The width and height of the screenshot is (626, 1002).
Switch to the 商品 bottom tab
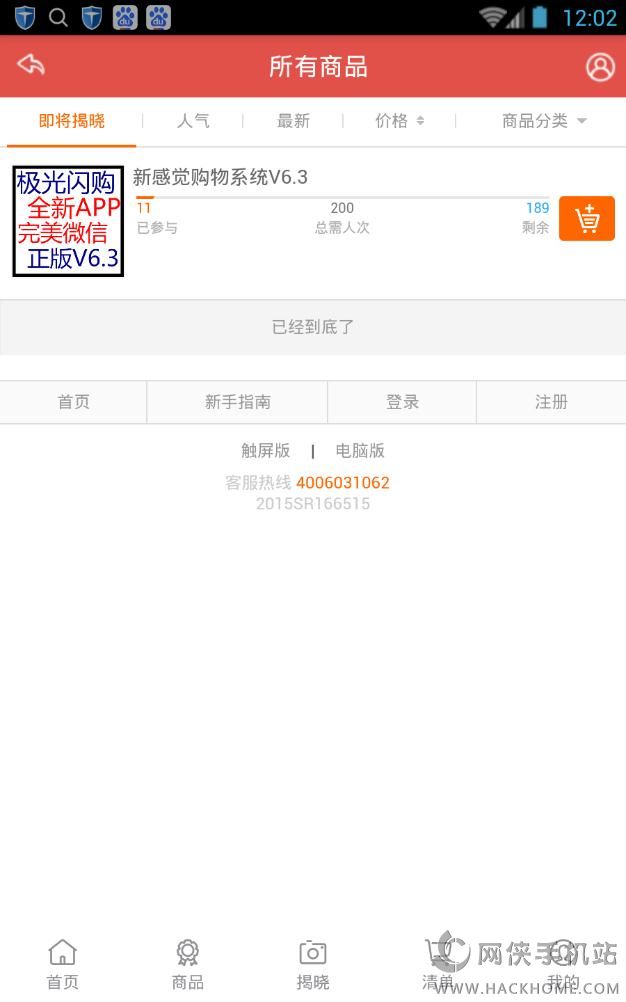coord(187,964)
